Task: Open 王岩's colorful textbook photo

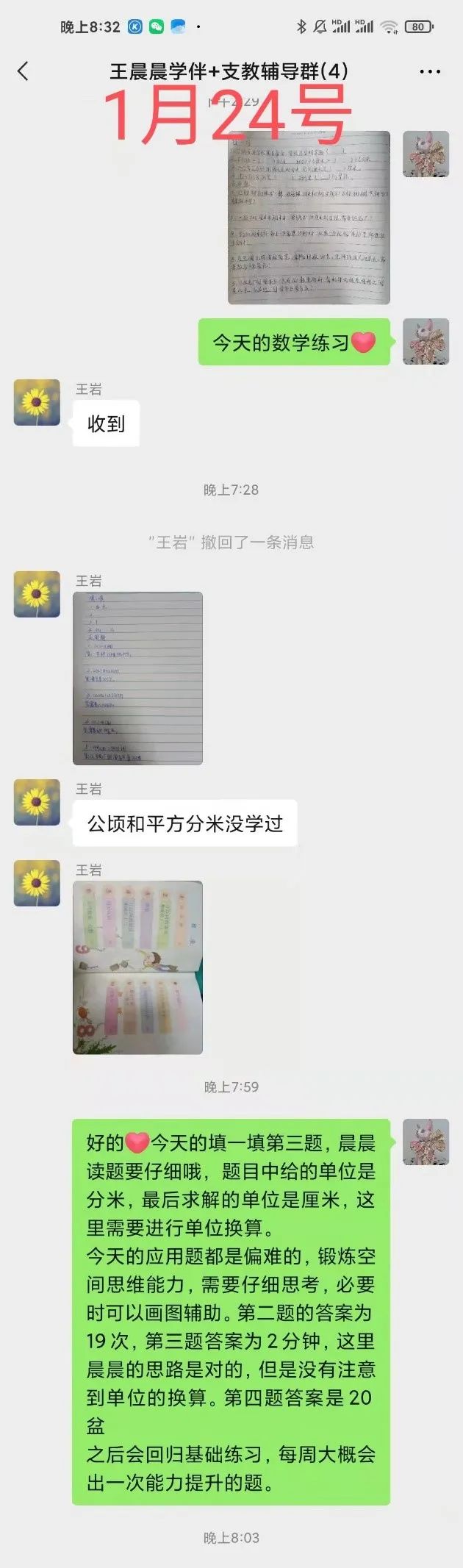Action: (137, 967)
